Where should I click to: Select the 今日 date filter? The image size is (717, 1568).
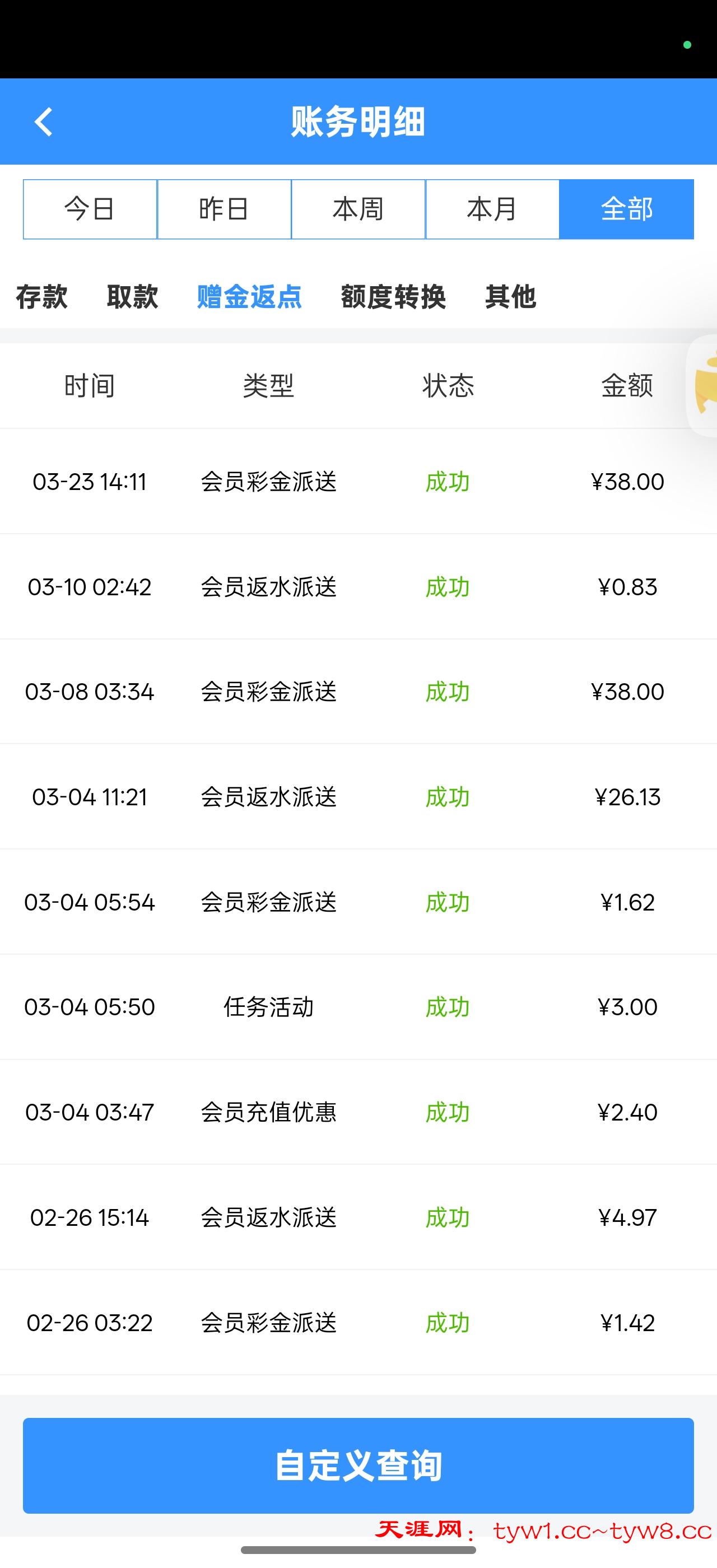pyautogui.click(x=90, y=209)
